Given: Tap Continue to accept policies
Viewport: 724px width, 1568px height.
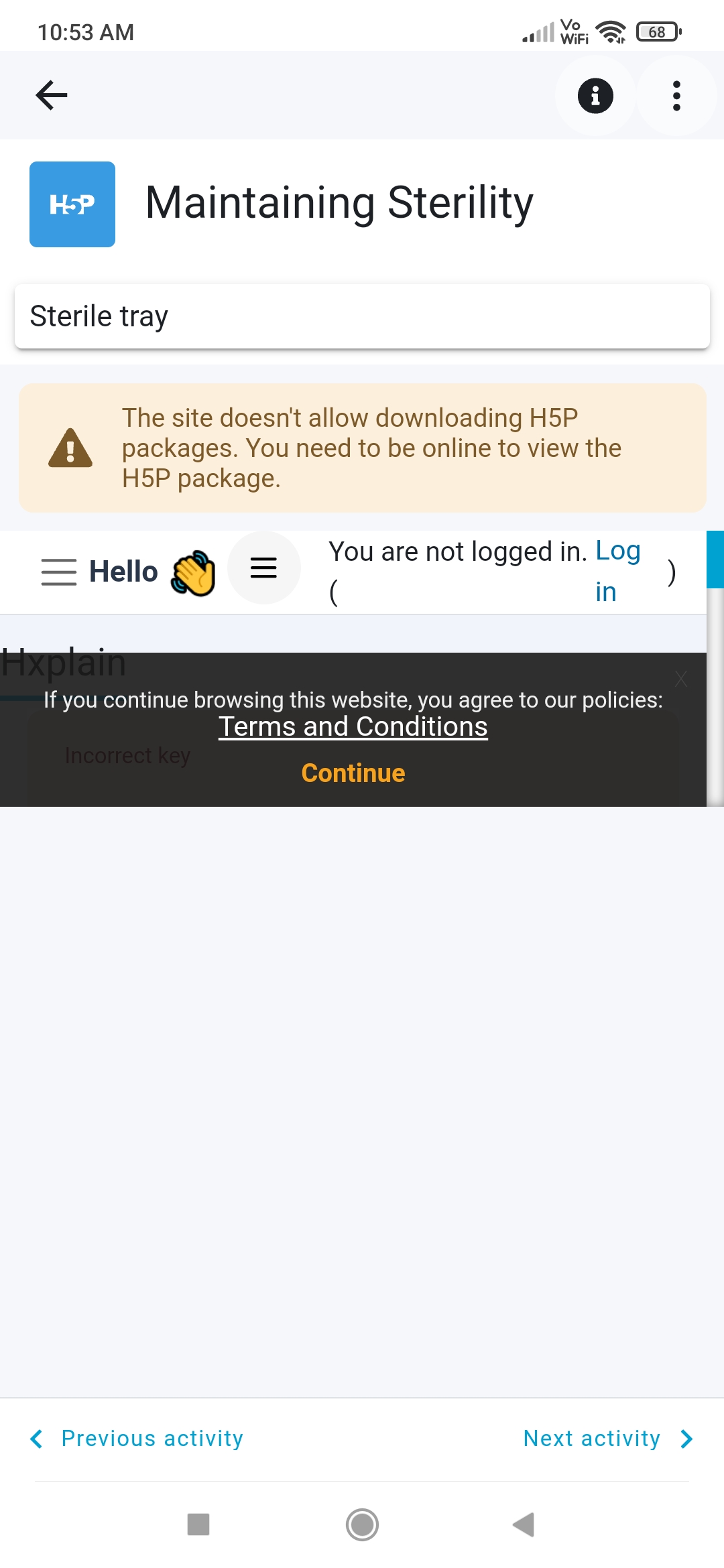Looking at the screenshot, I should 353,773.
